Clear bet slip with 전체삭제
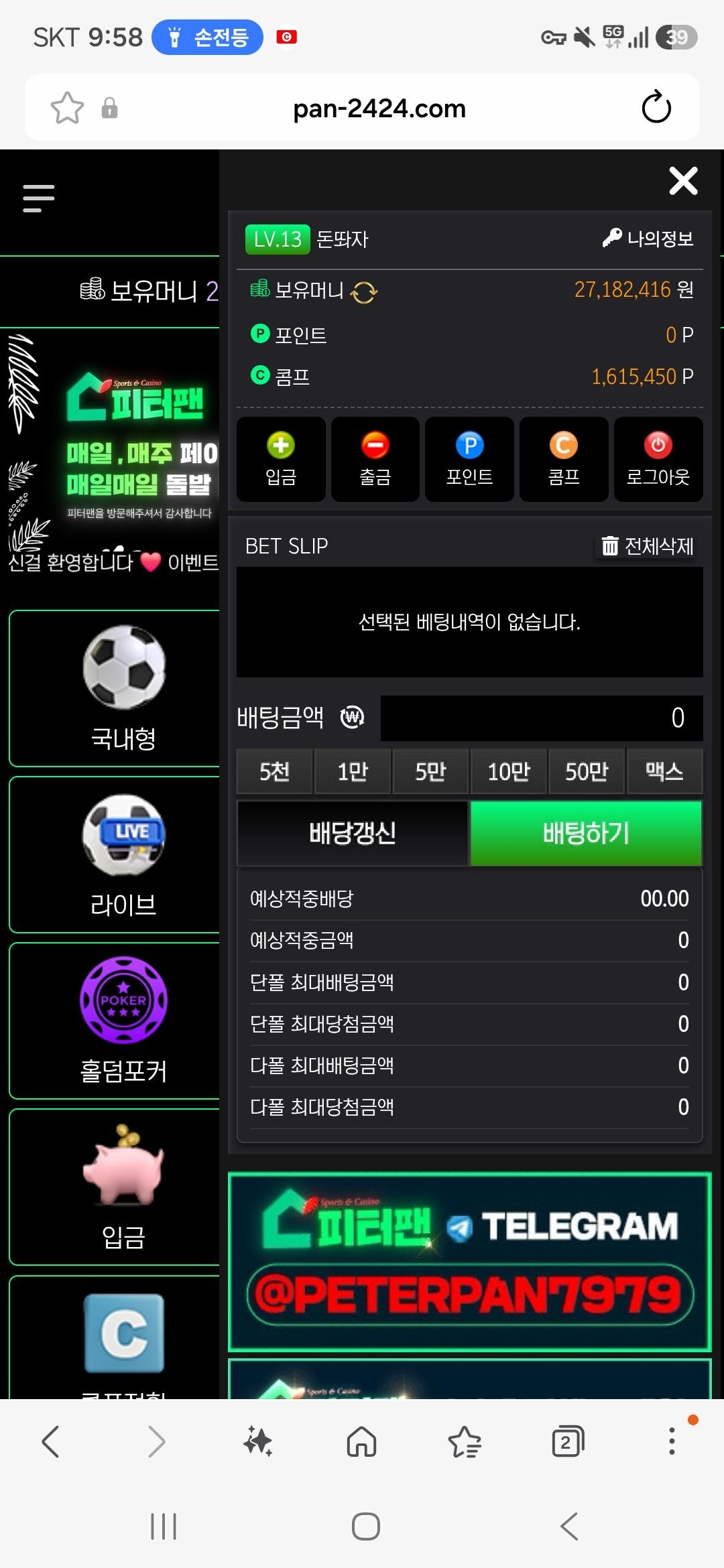 (x=647, y=546)
